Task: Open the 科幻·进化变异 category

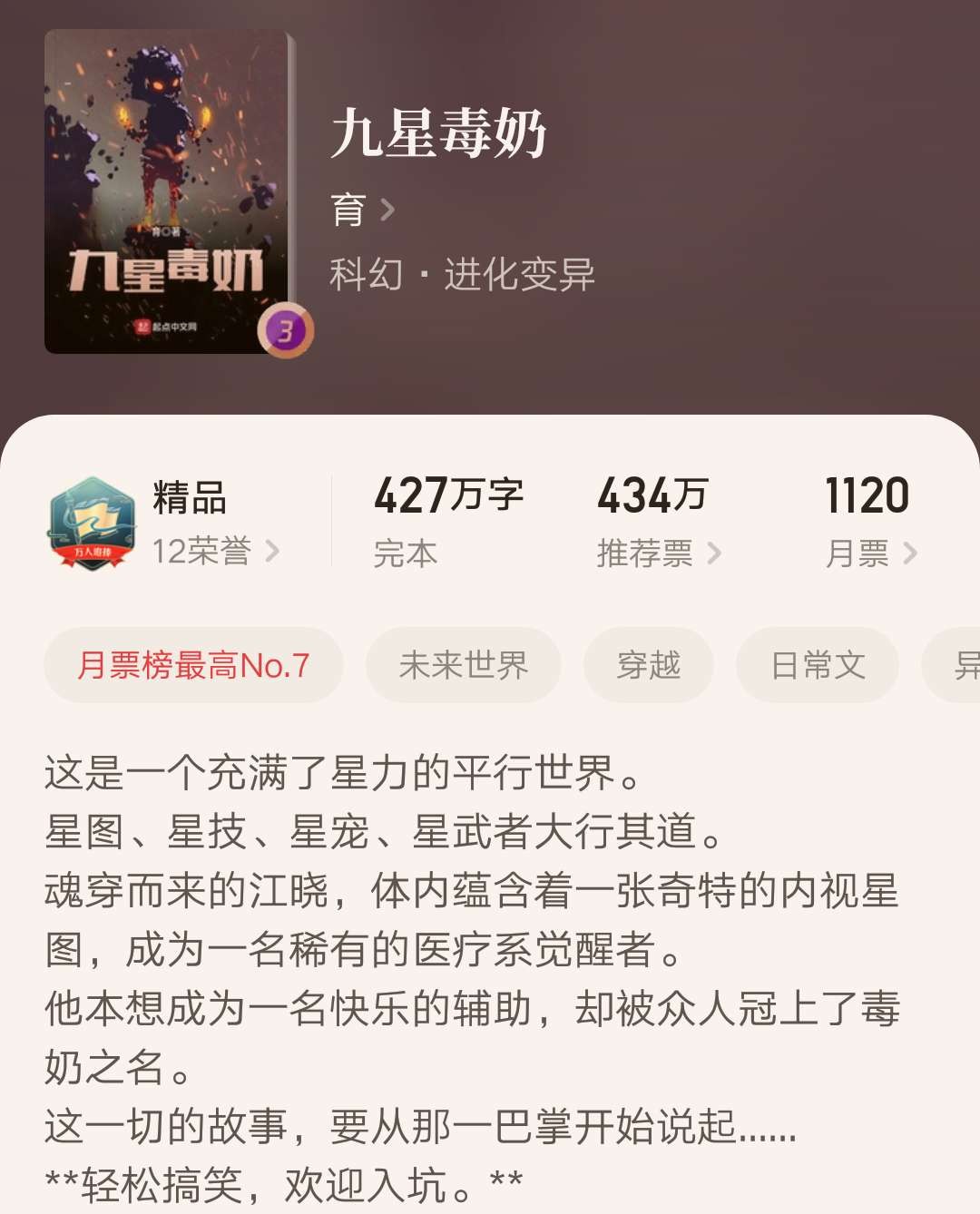Action: coord(462,274)
